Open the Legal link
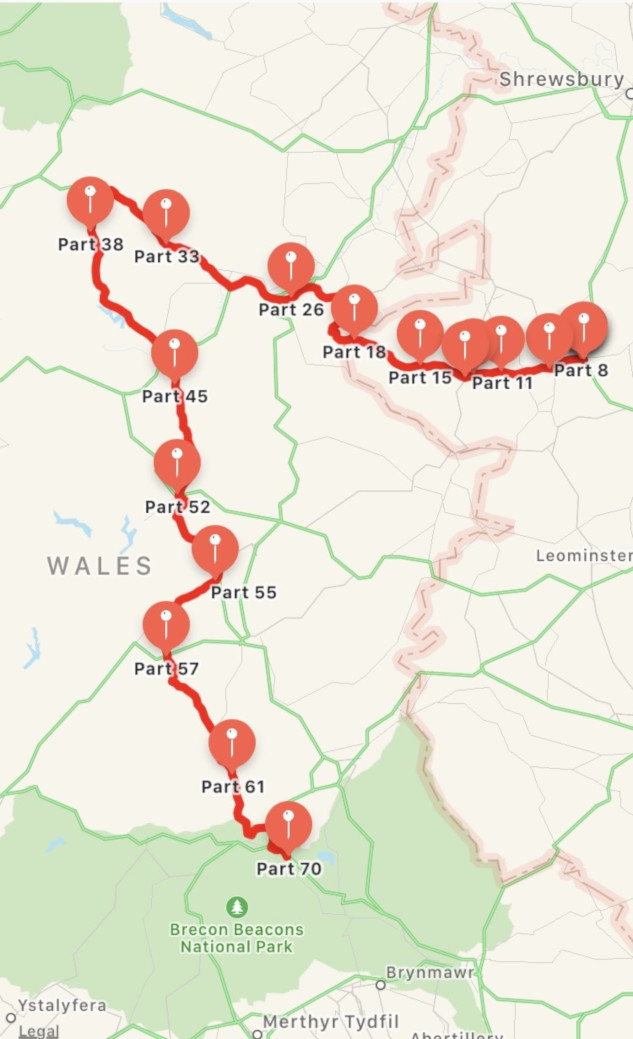The height and width of the screenshot is (1039, 633). click(39, 1031)
